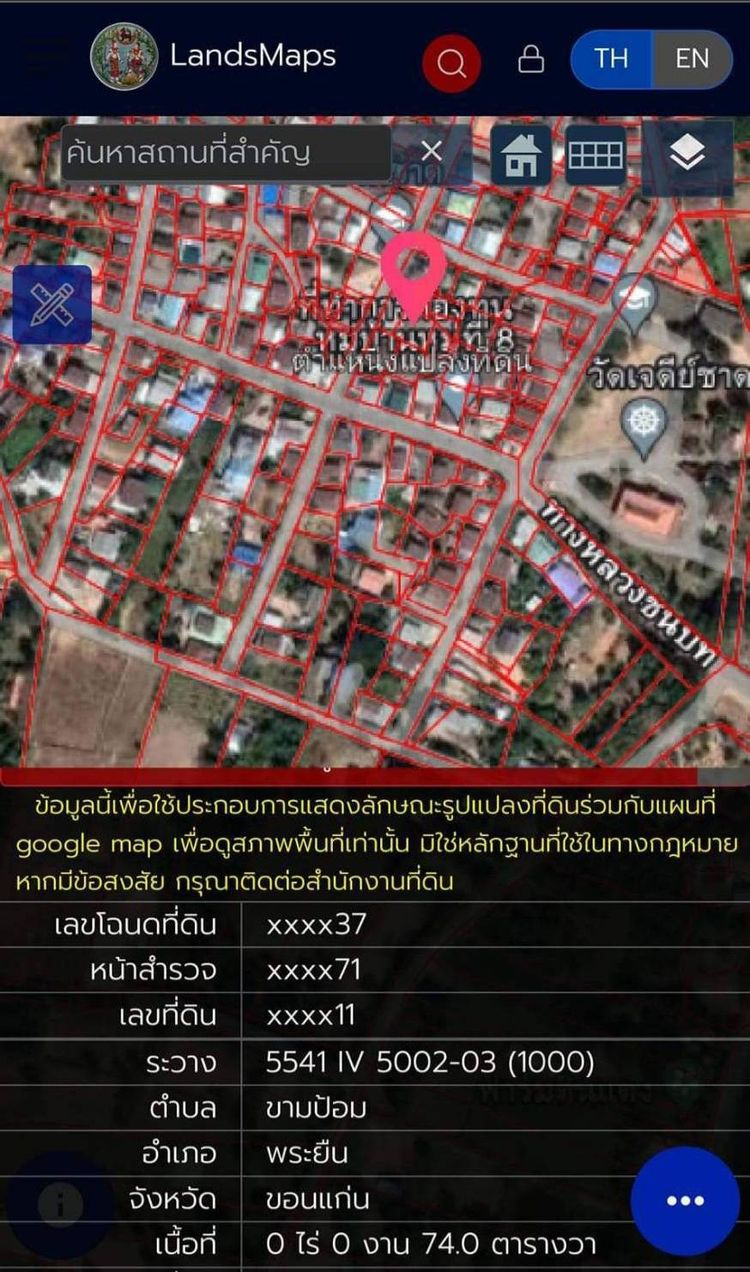Open the blue three-dot floating button

point(686,1200)
